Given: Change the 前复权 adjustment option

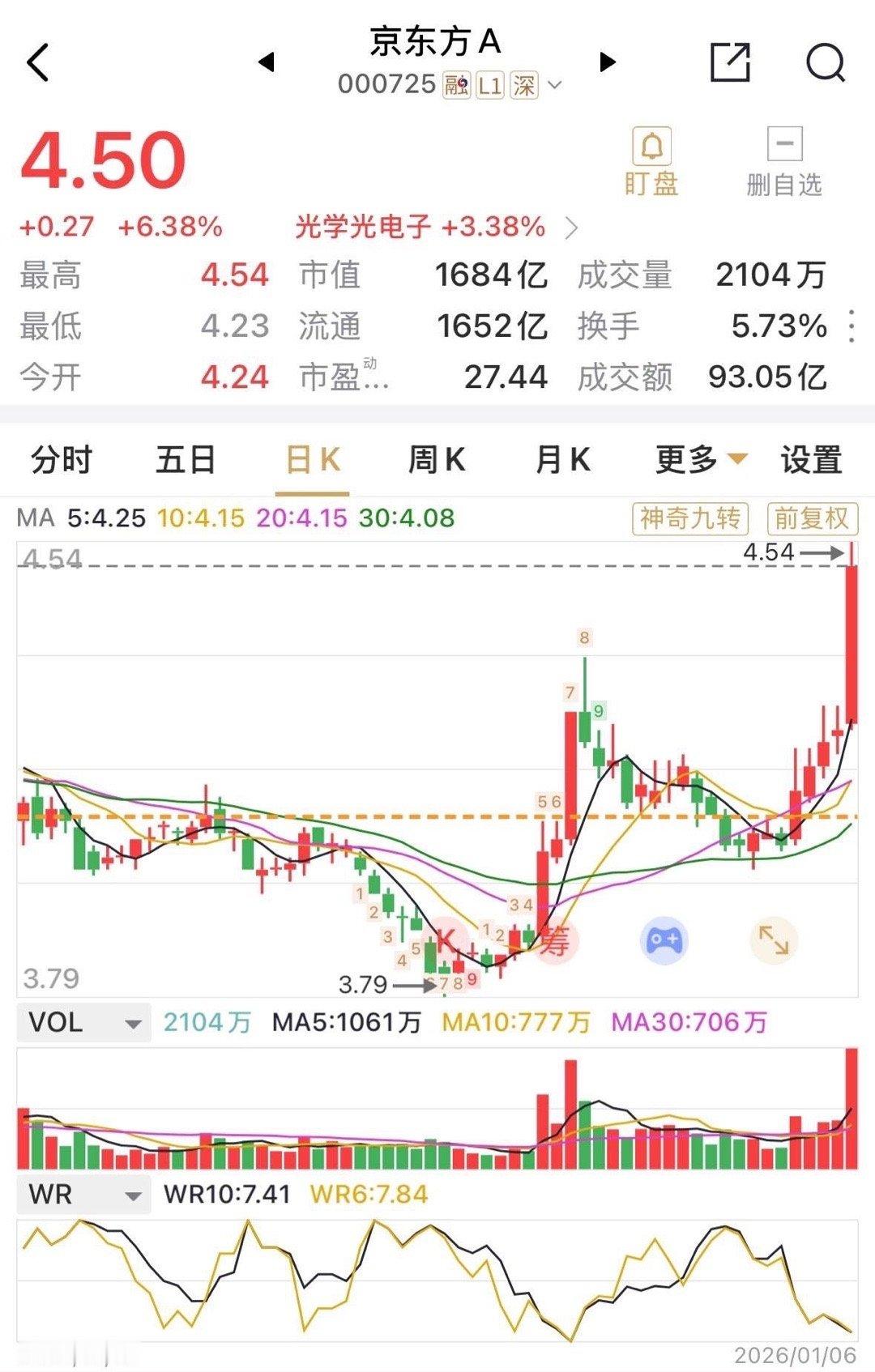Looking at the screenshot, I should tap(813, 518).
